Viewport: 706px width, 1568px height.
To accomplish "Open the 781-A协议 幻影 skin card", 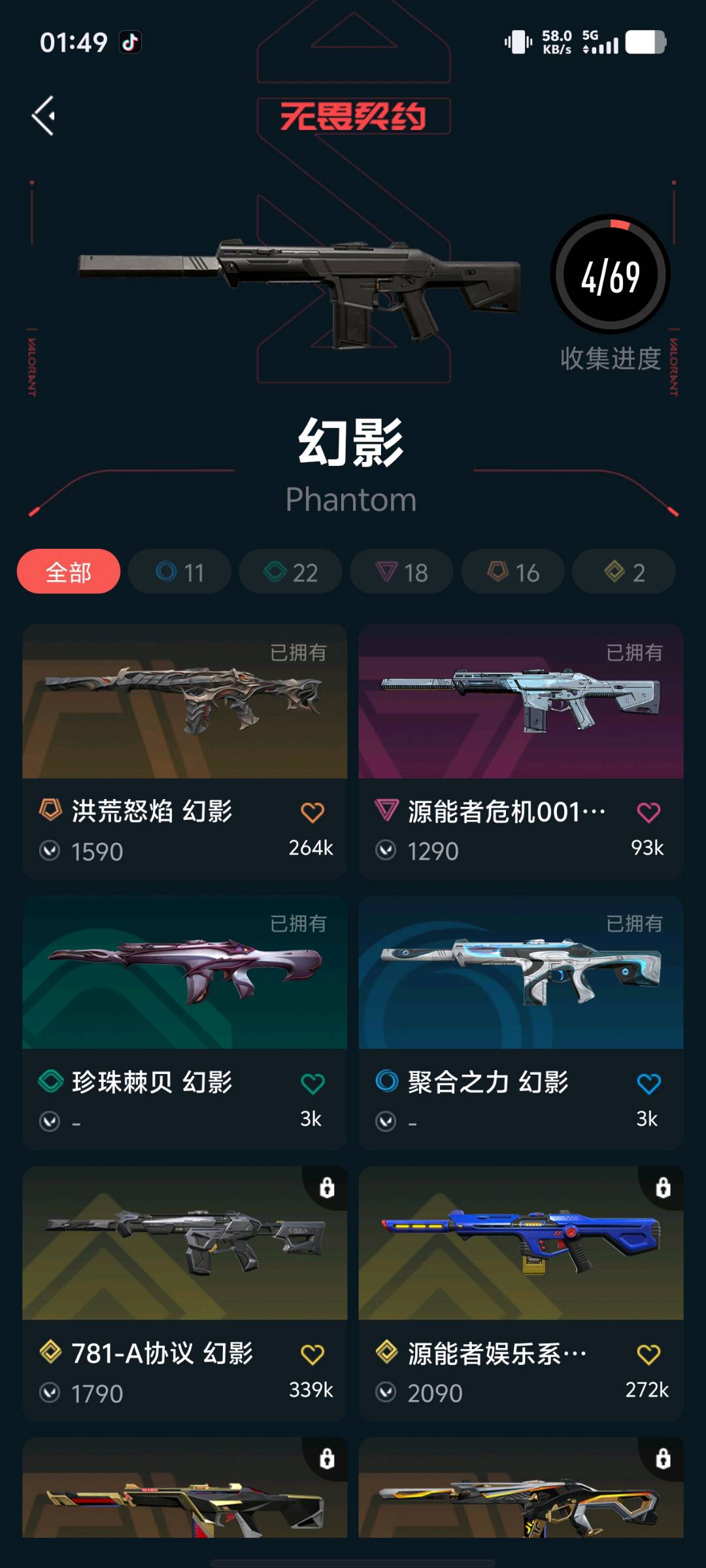I will click(185, 1245).
